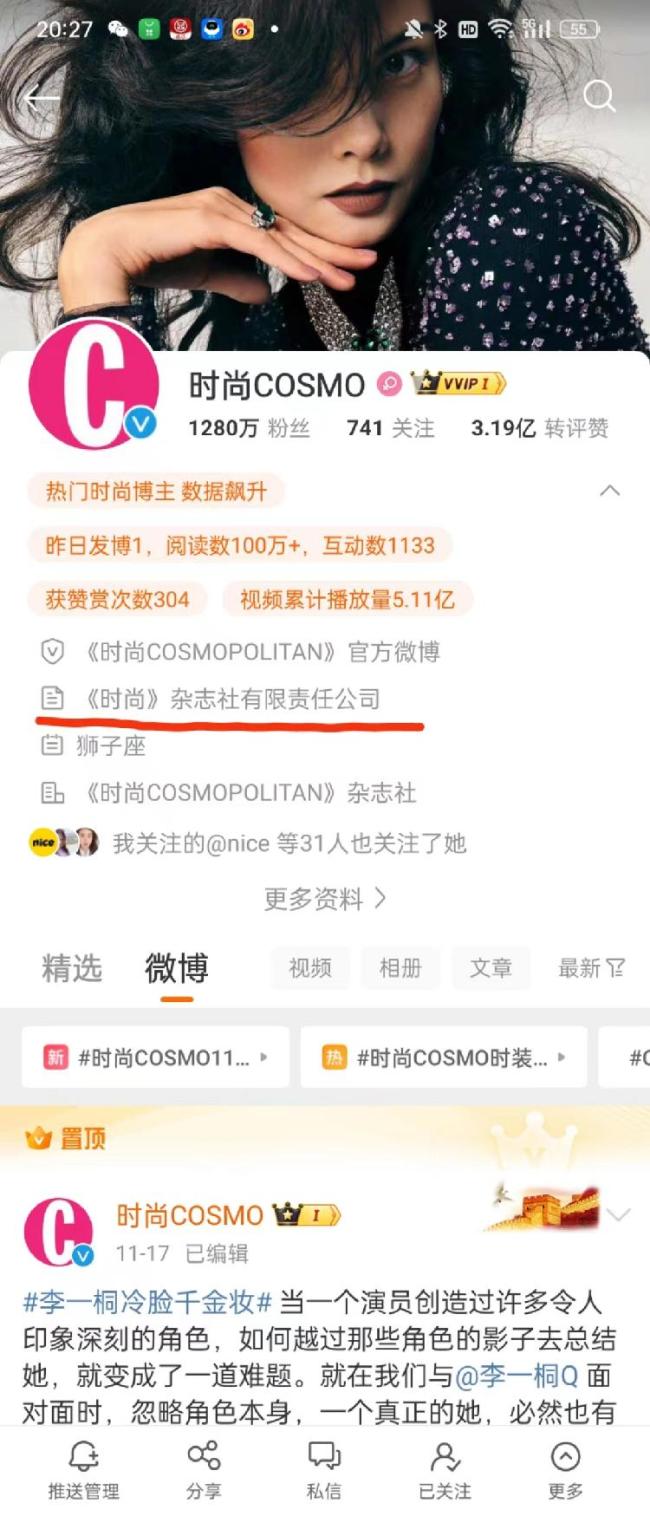
Task: Open the #李一桐冷脸千金妆# hashtag
Action: (x=148, y=1303)
